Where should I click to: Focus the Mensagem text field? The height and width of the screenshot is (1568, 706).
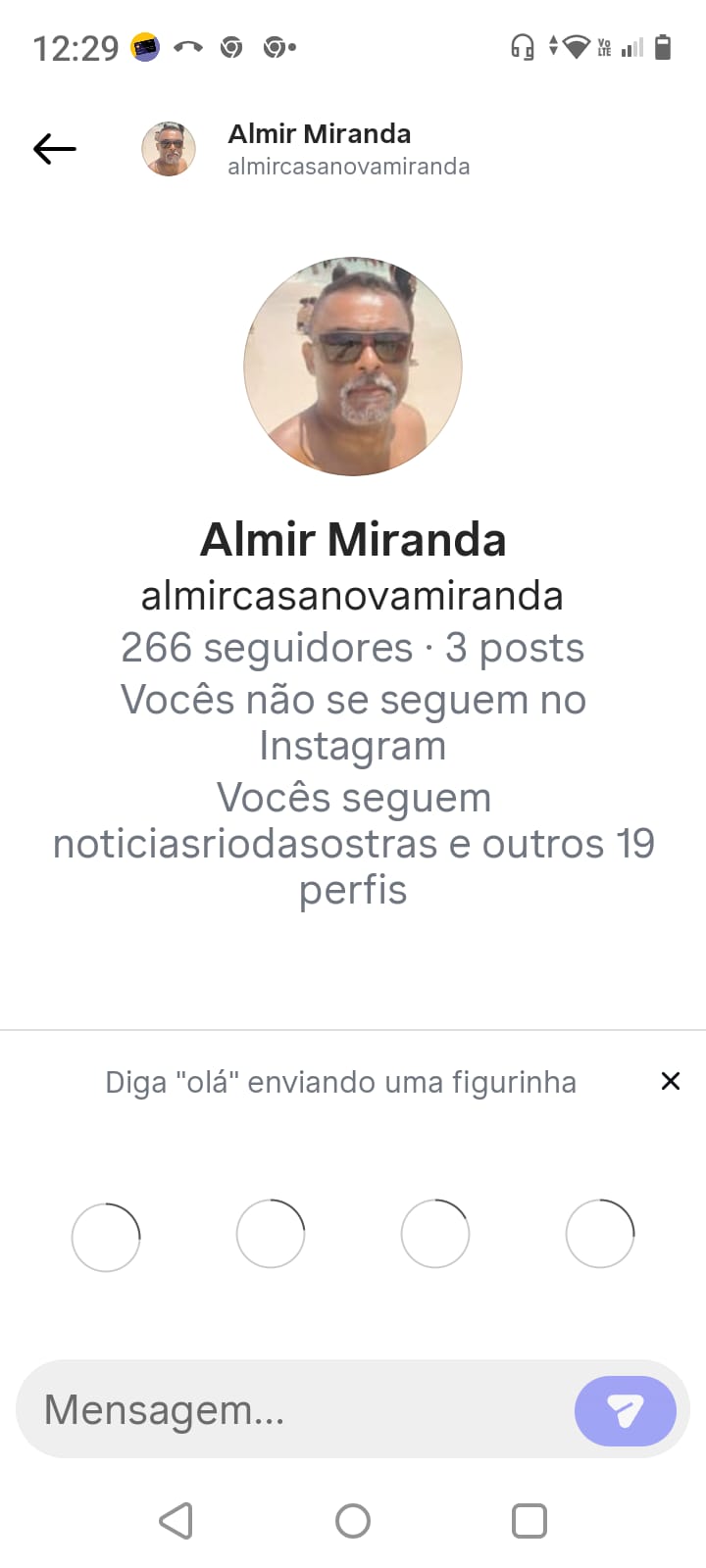click(x=294, y=1410)
